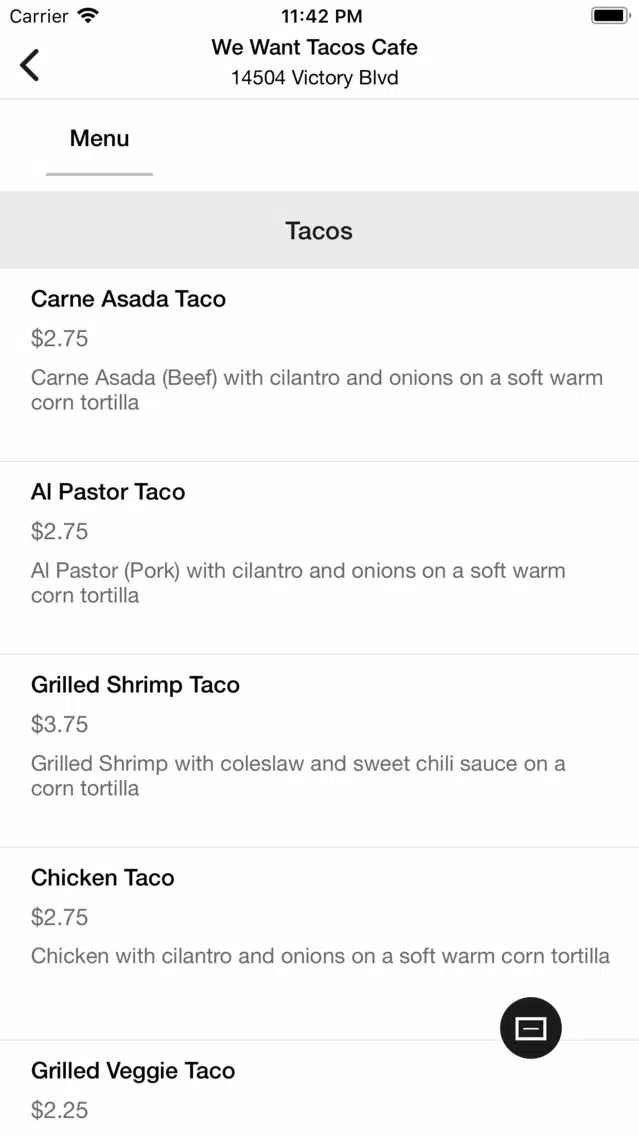Choose the Grilled Shrimp Taco
This screenshot has width=639, height=1136.
[x=320, y=751]
